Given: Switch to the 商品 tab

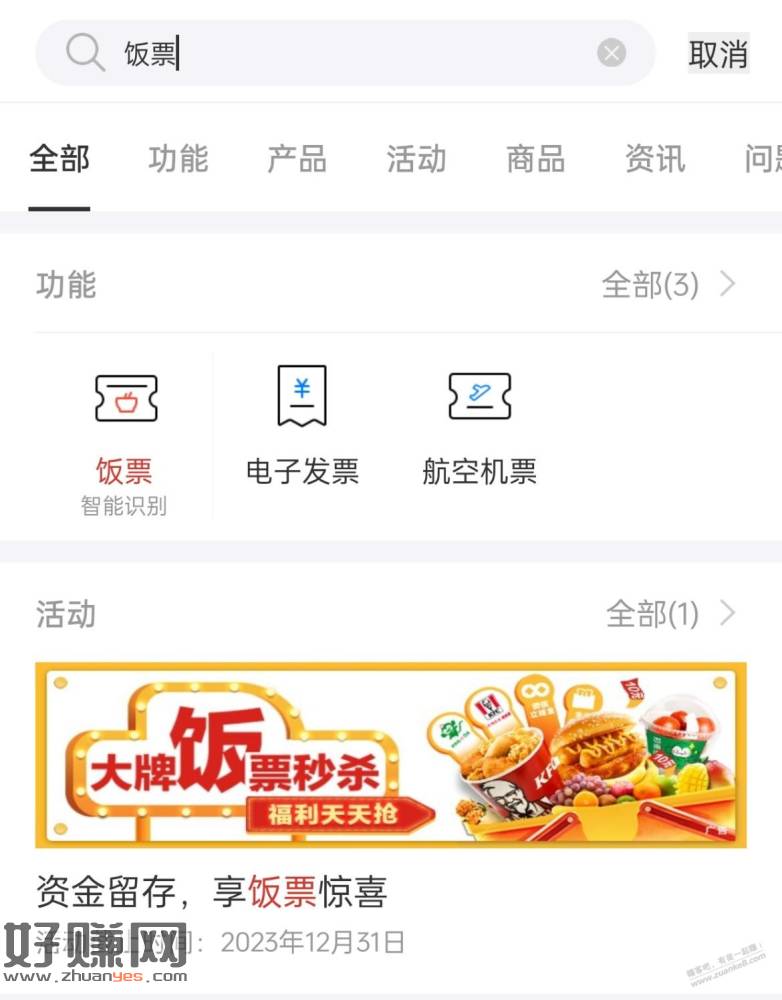Looking at the screenshot, I should [535, 159].
